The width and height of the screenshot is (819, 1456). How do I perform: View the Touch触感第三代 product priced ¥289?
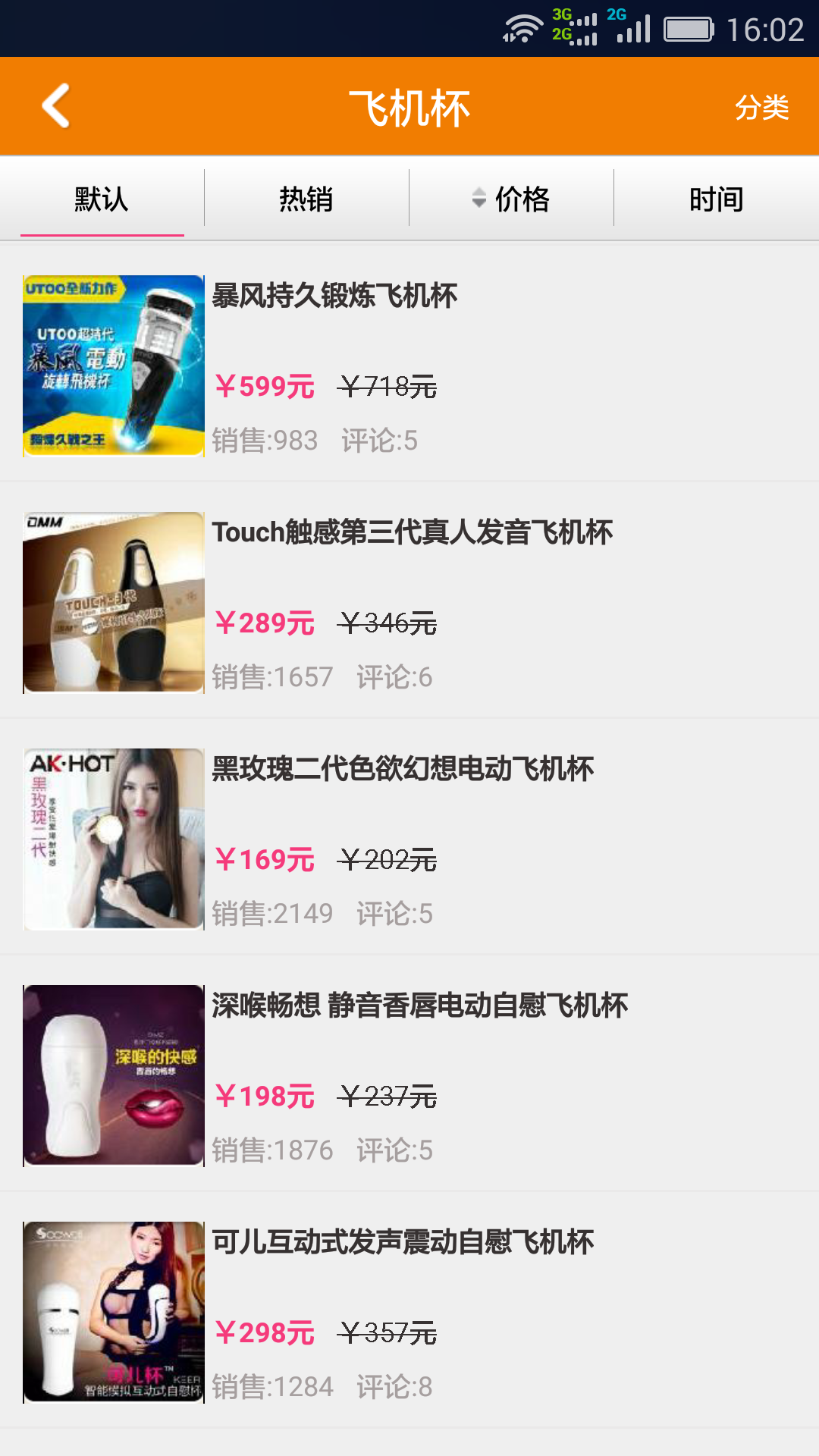409,602
